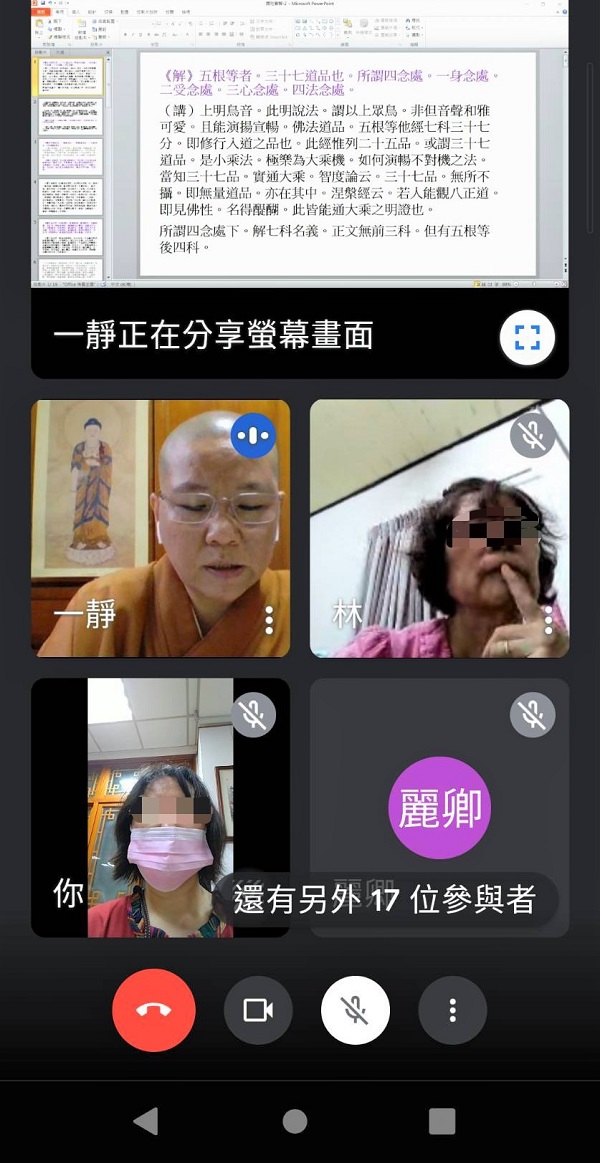Viewport: 600px width, 1163px height.
Task: Toggle the camera on or off
Action: pos(258,1010)
